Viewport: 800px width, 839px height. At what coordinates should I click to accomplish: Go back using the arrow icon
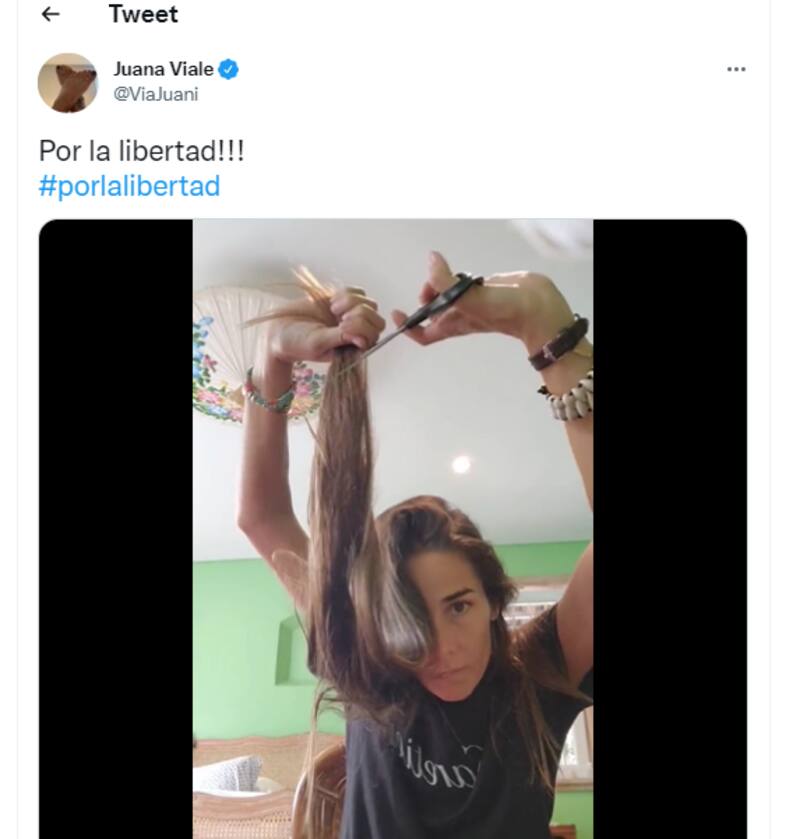51,14
